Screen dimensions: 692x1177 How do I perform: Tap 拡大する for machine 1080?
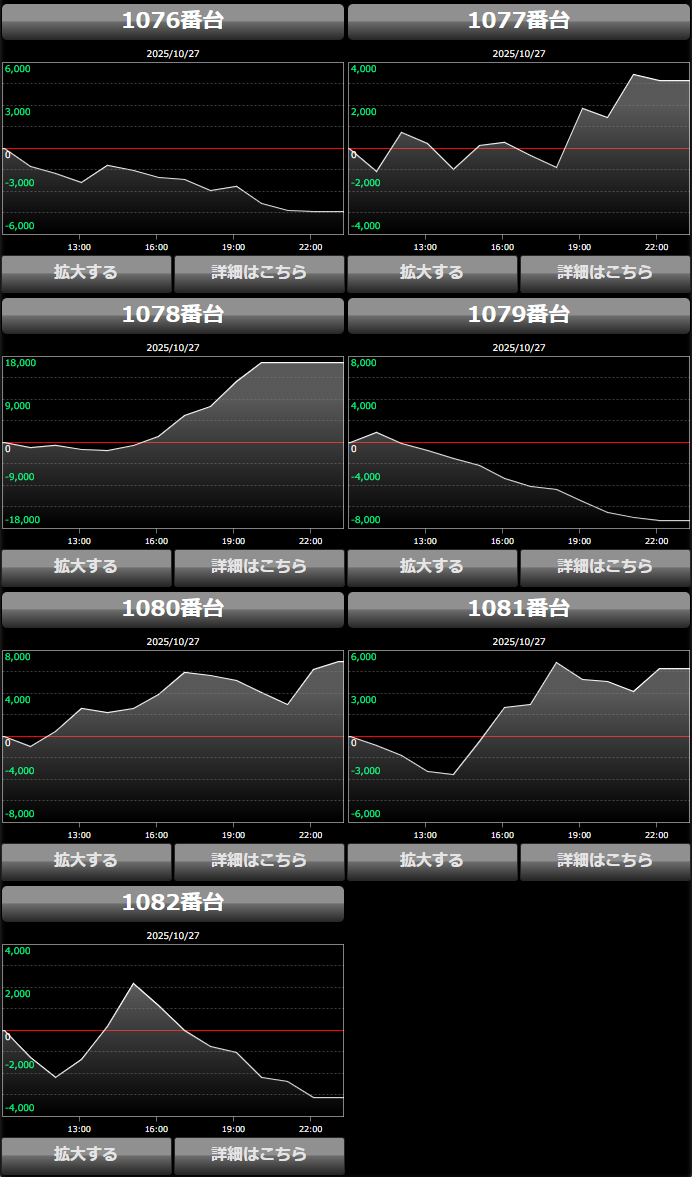pyautogui.click(x=87, y=861)
